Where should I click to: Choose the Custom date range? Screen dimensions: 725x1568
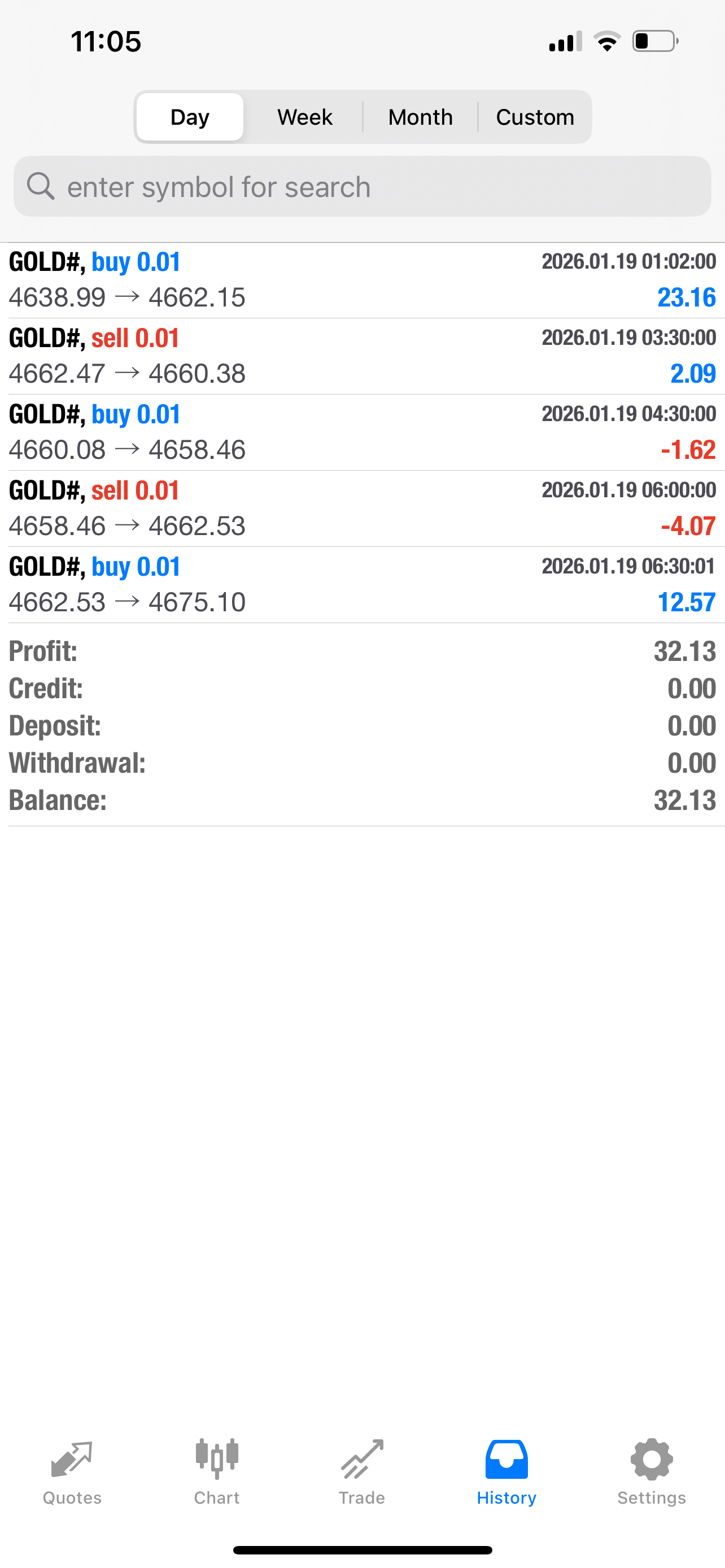[x=535, y=117]
